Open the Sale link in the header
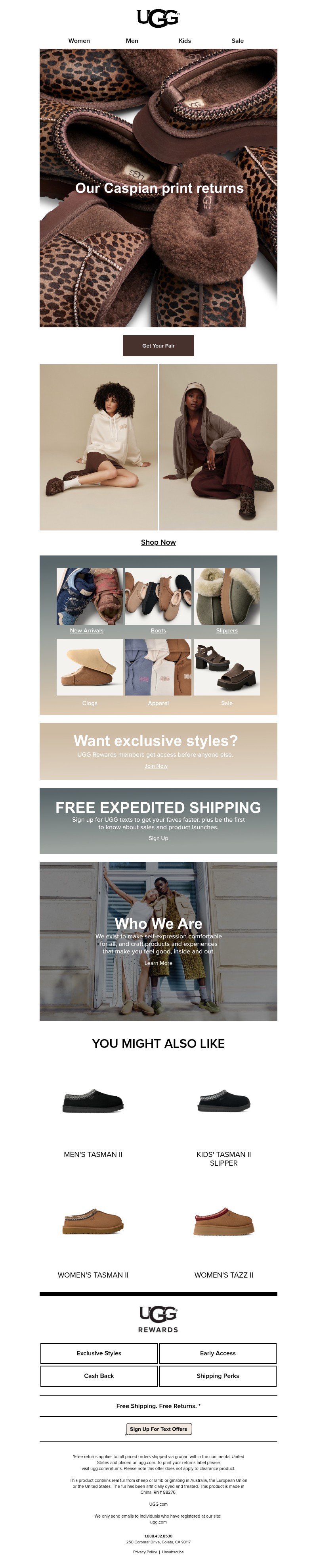 (237, 41)
